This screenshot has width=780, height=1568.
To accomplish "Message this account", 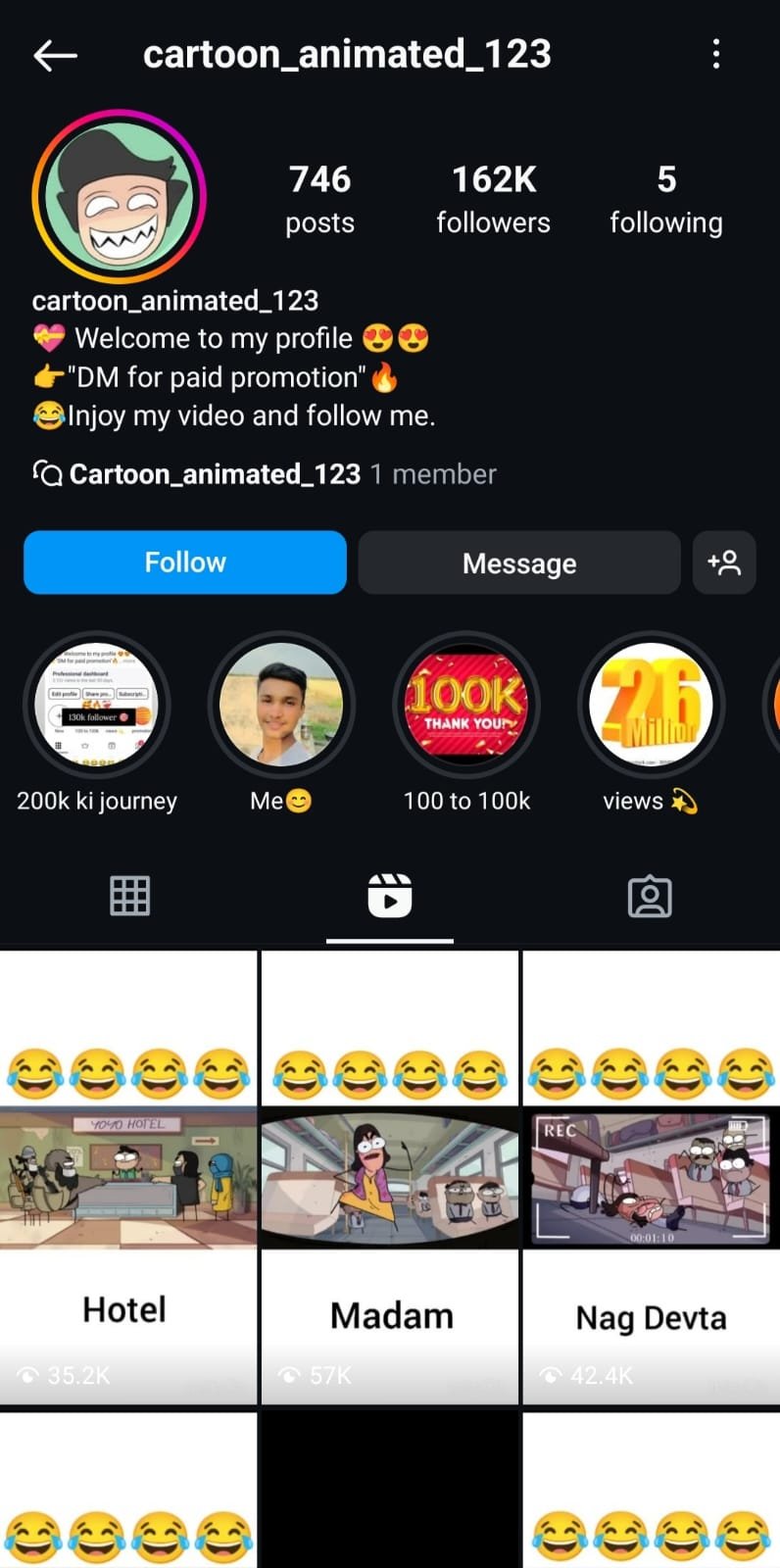I will pos(519,563).
